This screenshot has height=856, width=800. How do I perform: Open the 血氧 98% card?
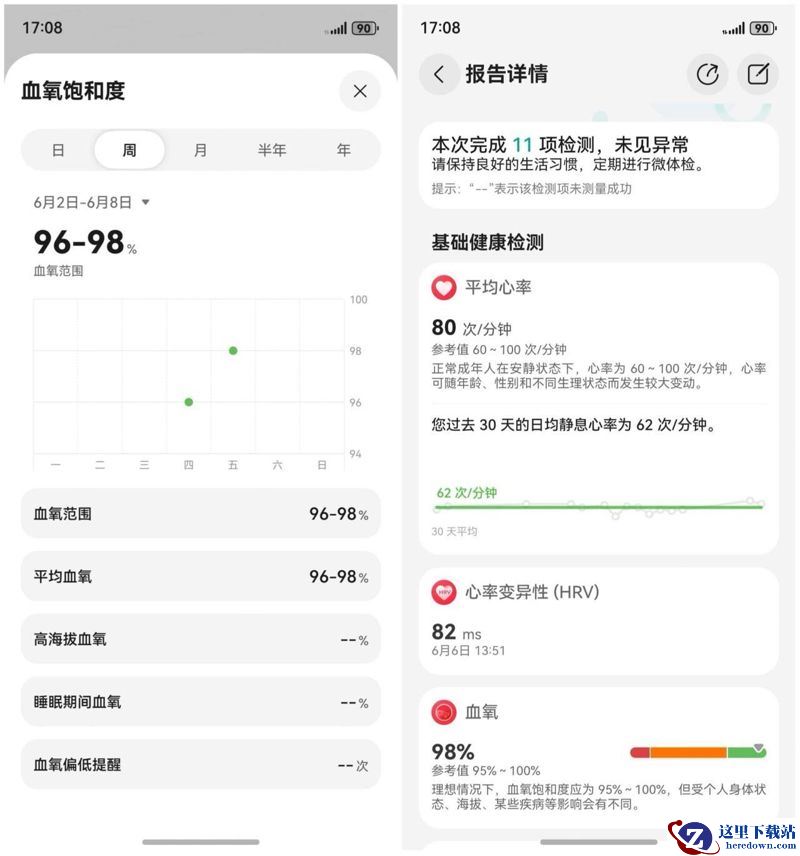tap(598, 758)
